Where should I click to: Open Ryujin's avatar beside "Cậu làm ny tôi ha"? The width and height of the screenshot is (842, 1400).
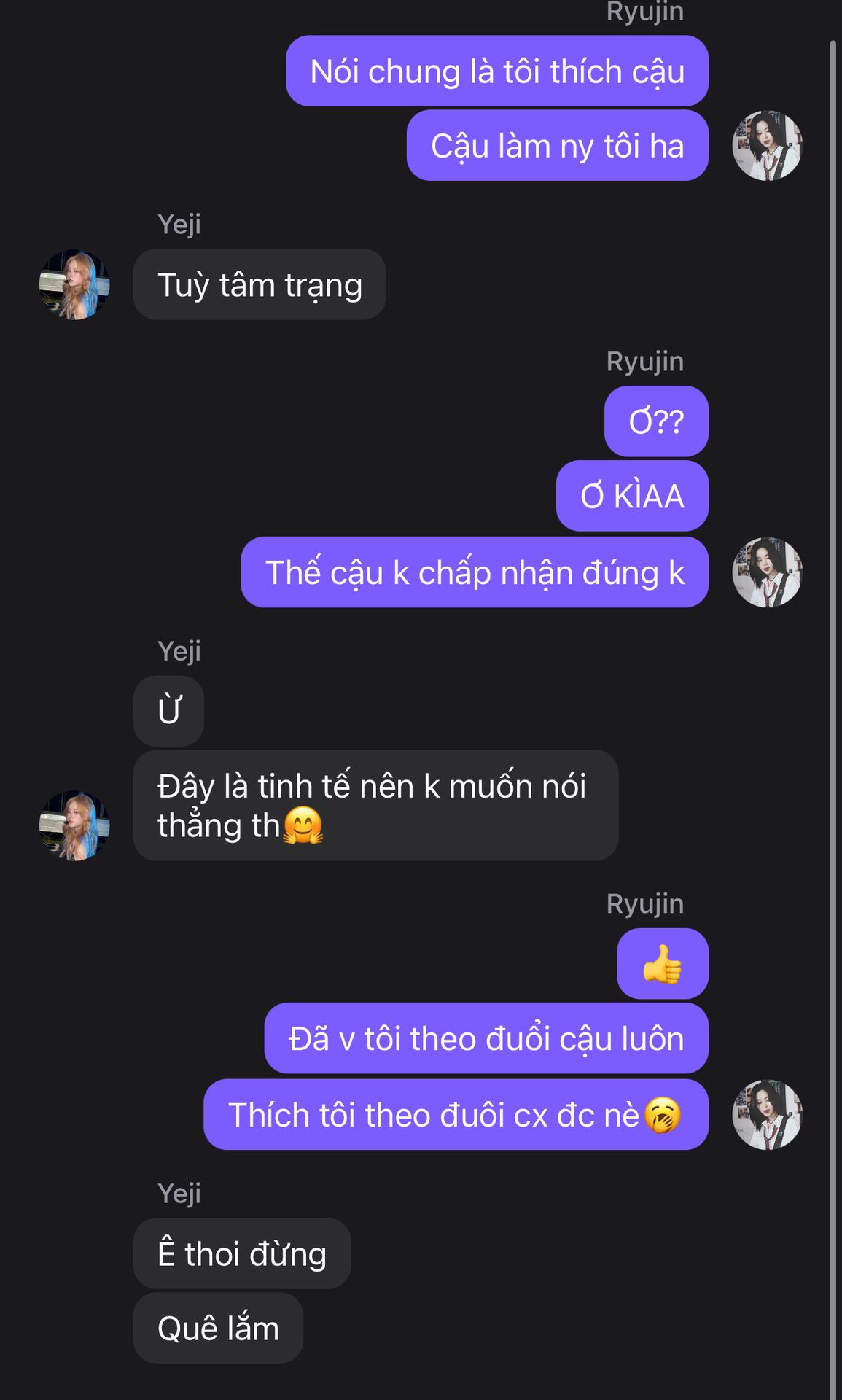coord(767,146)
